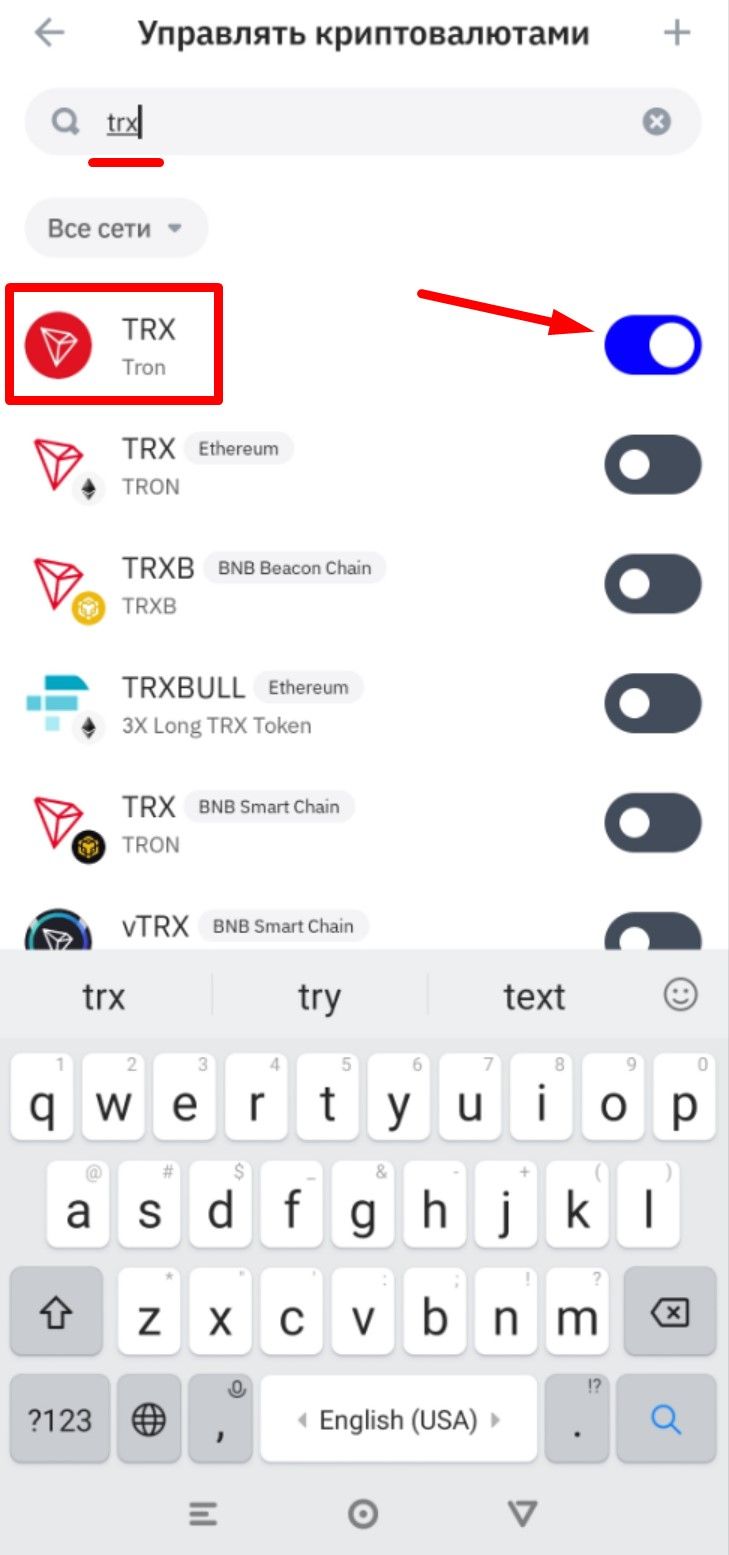Enable the vTRX token toggle

[653, 934]
